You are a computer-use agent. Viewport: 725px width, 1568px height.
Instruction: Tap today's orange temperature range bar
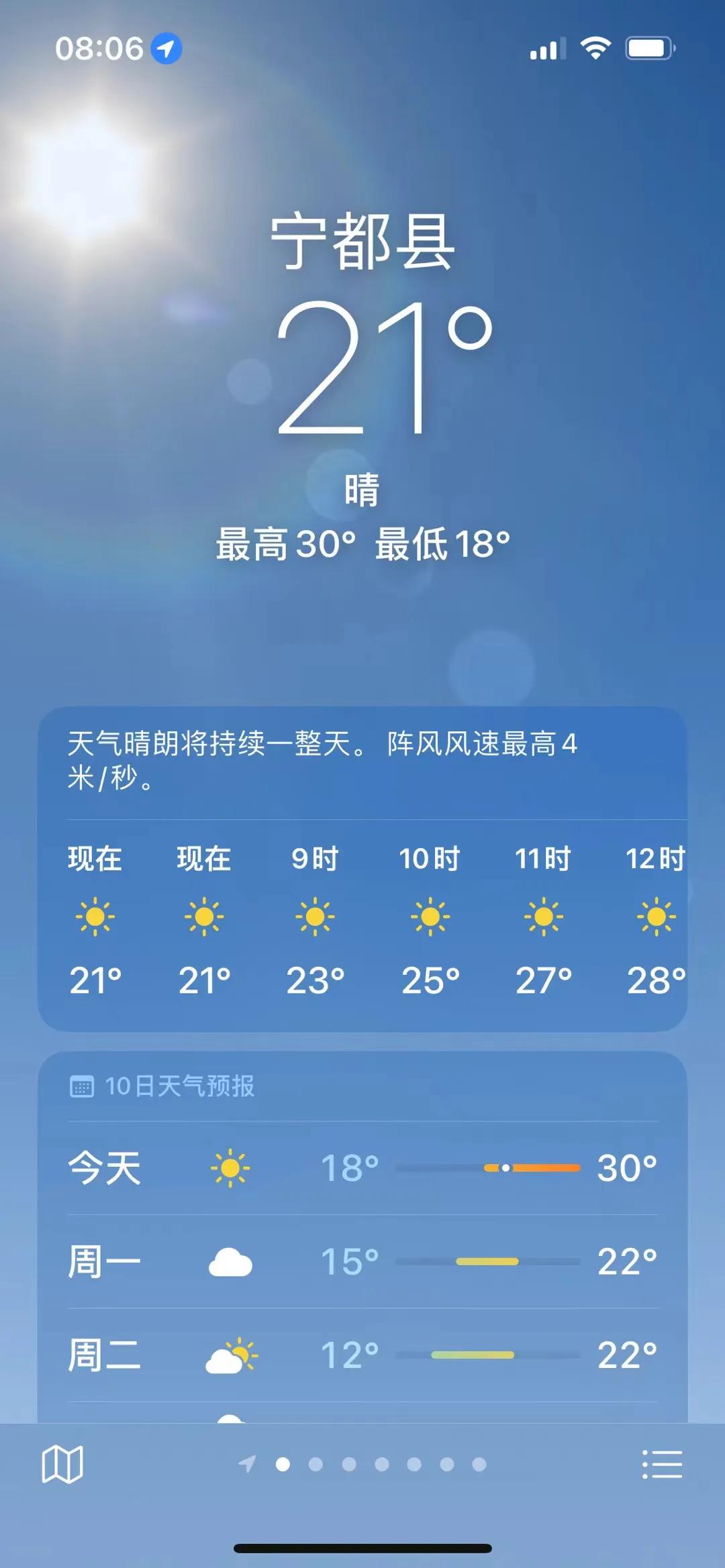click(x=530, y=1165)
